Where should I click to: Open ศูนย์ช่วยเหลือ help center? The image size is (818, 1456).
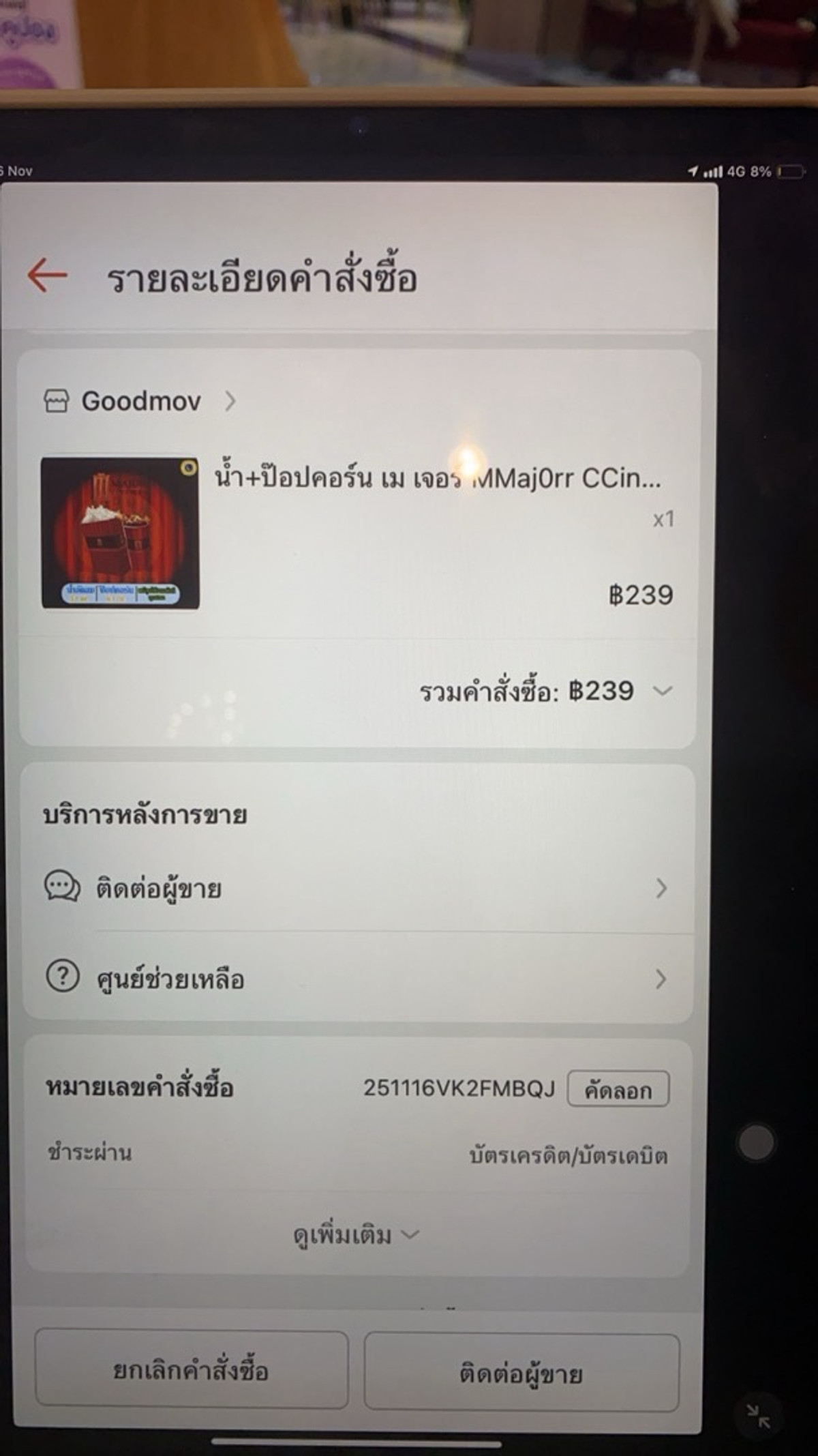pyautogui.click(x=354, y=979)
